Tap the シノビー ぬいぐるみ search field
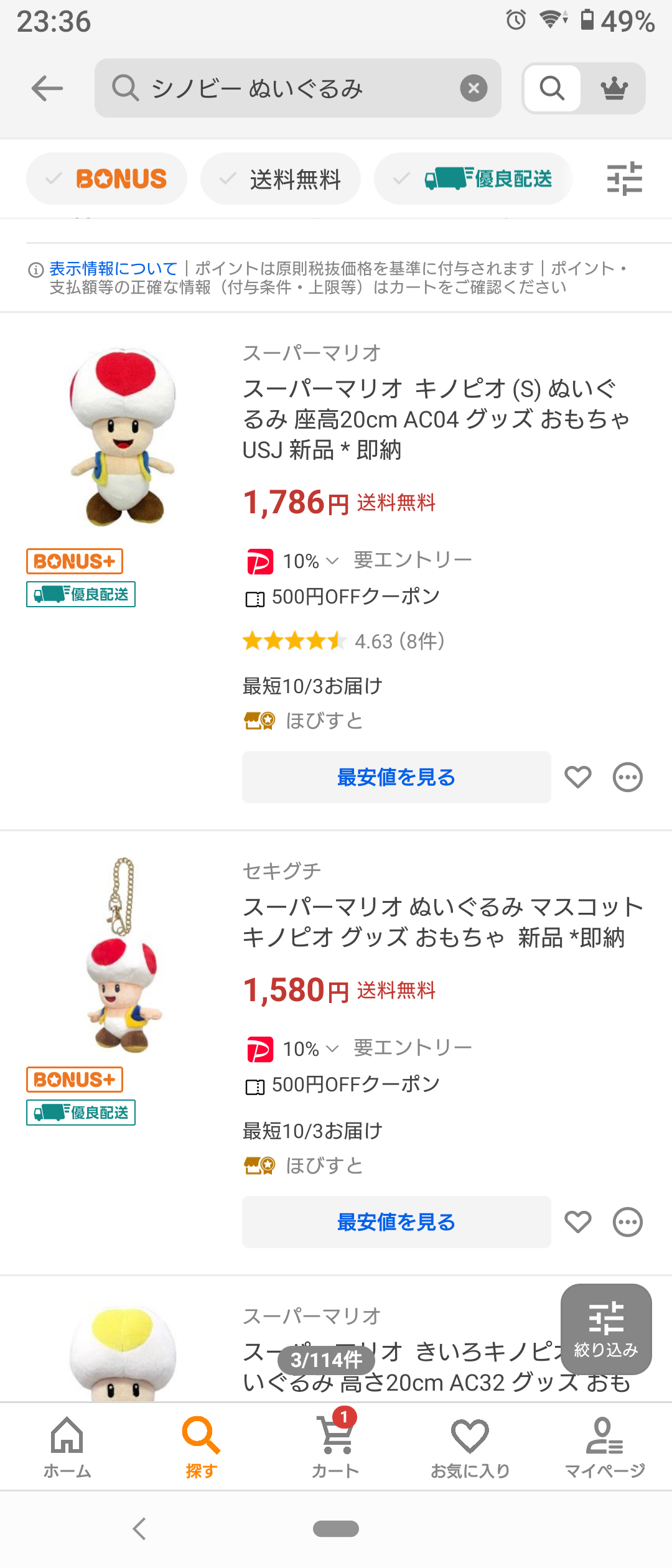This screenshot has width=672, height=1568. 280,88
